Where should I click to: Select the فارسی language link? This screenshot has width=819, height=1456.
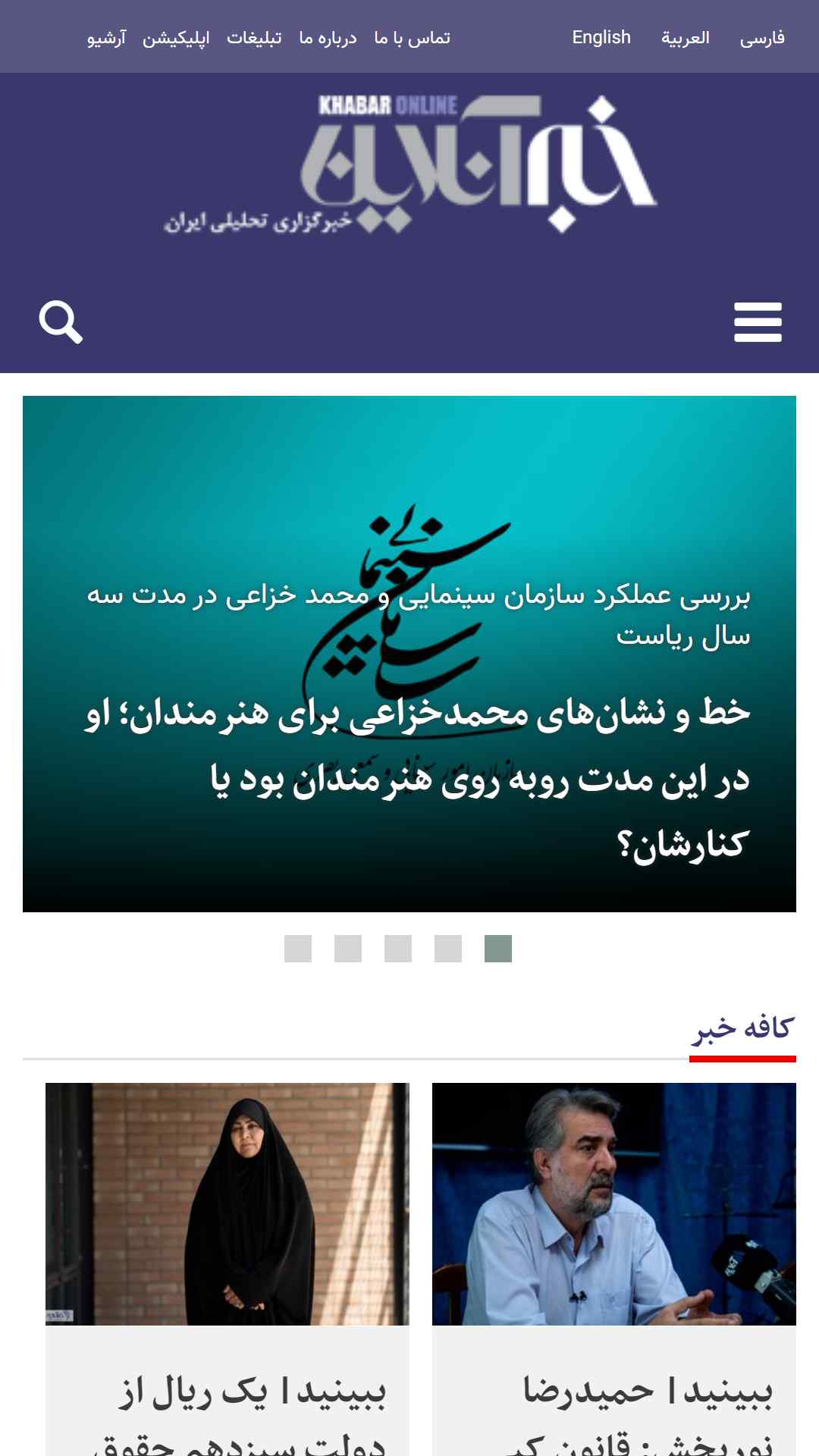pos(762,37)
